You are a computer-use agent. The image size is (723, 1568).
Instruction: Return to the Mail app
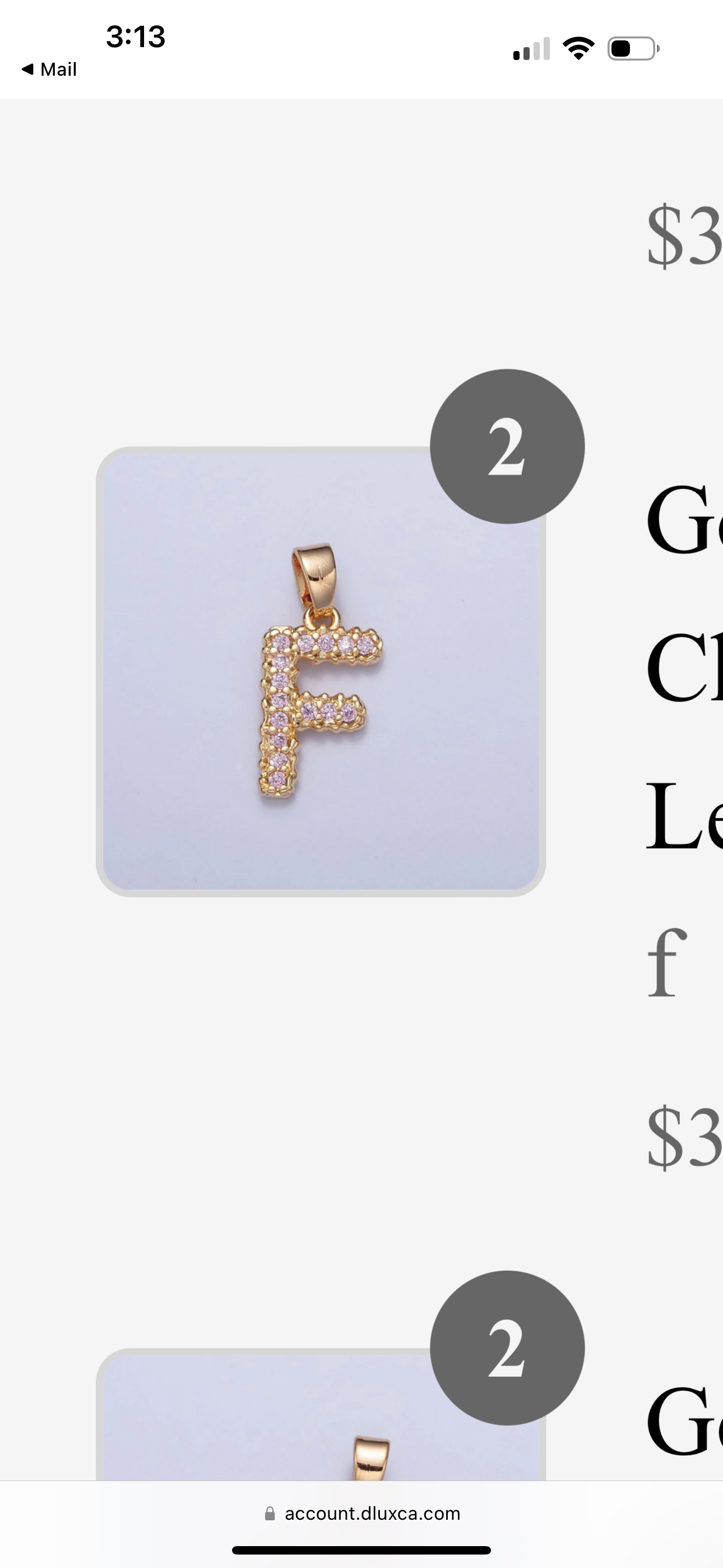49,70
